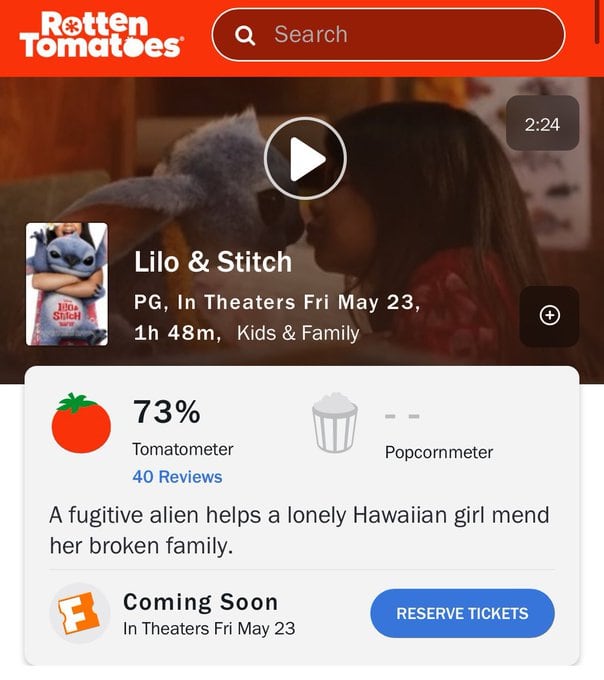This screenshot has height=680, width=604.
Task: Open the 40 Reviews link
Action: (x=177, y=477)
